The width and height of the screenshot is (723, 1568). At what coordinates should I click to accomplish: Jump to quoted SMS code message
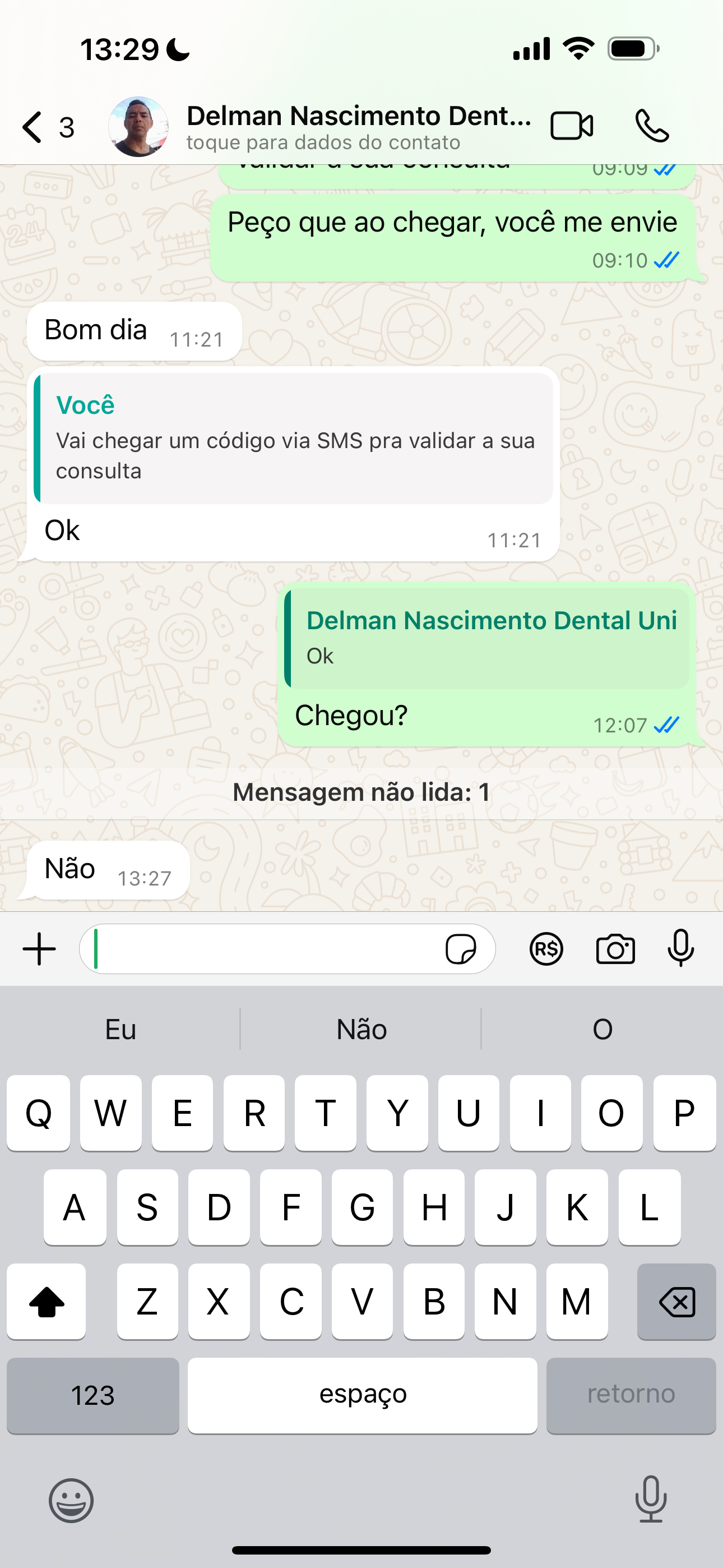(x=295, y=439)
